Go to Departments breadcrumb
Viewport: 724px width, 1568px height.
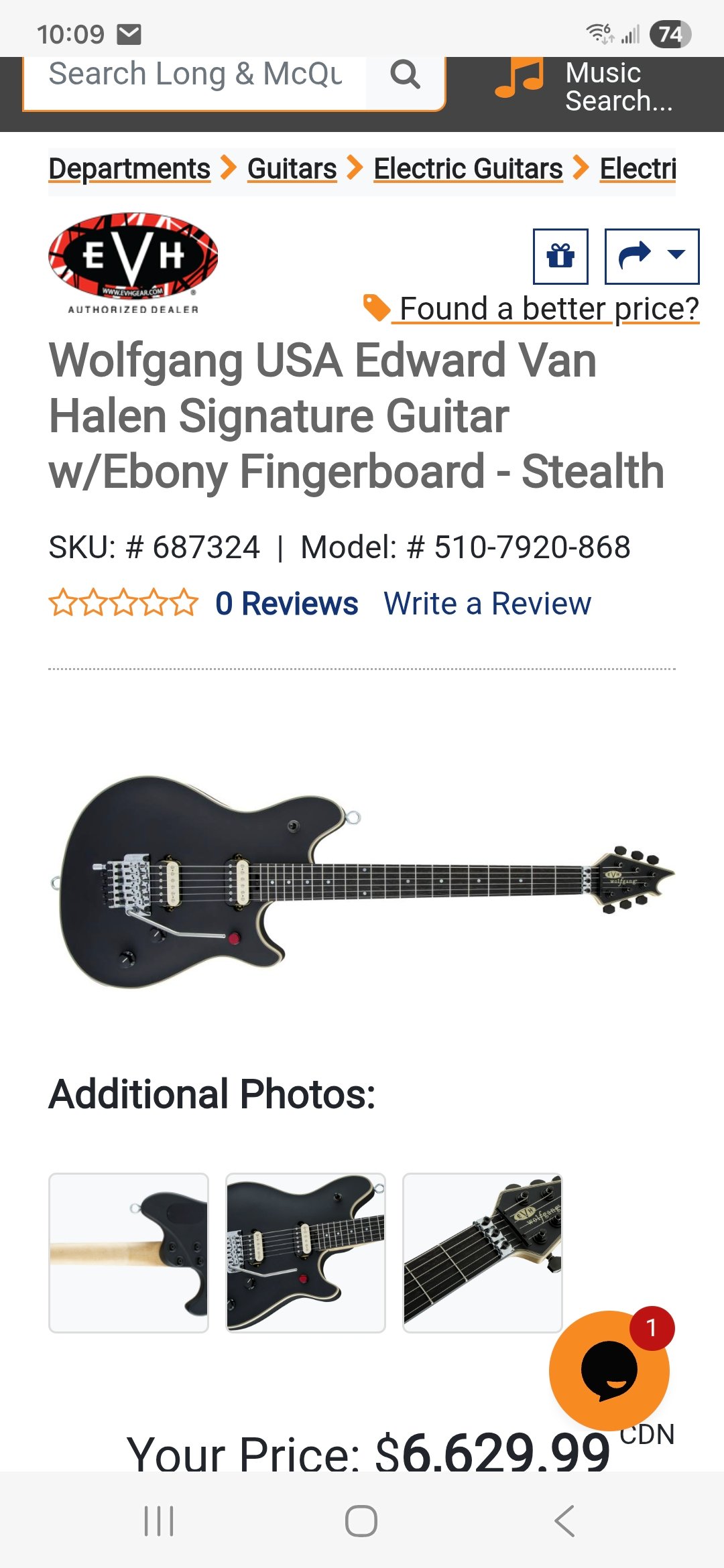tap(129, 169)
